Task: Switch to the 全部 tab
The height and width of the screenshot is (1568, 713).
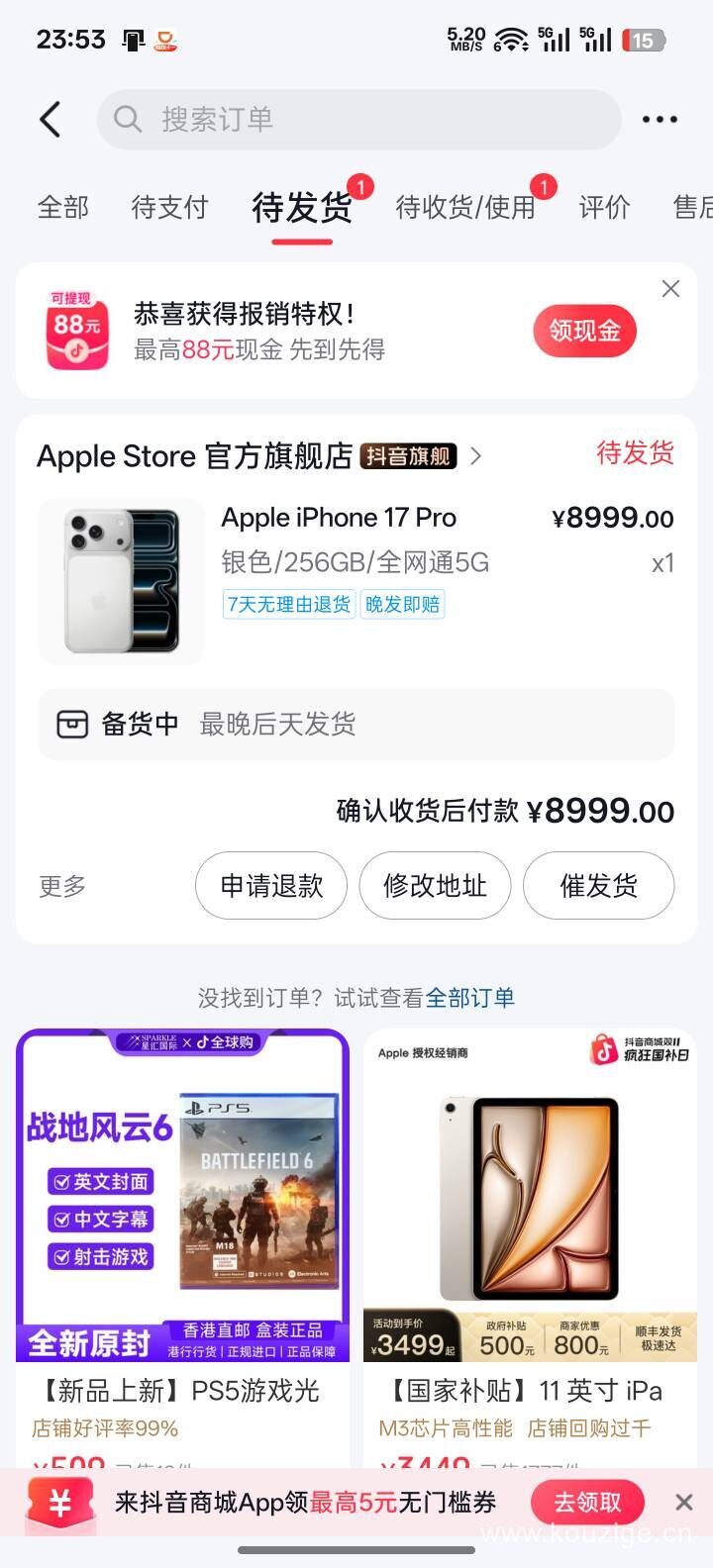Action: (x=63, y=207)
